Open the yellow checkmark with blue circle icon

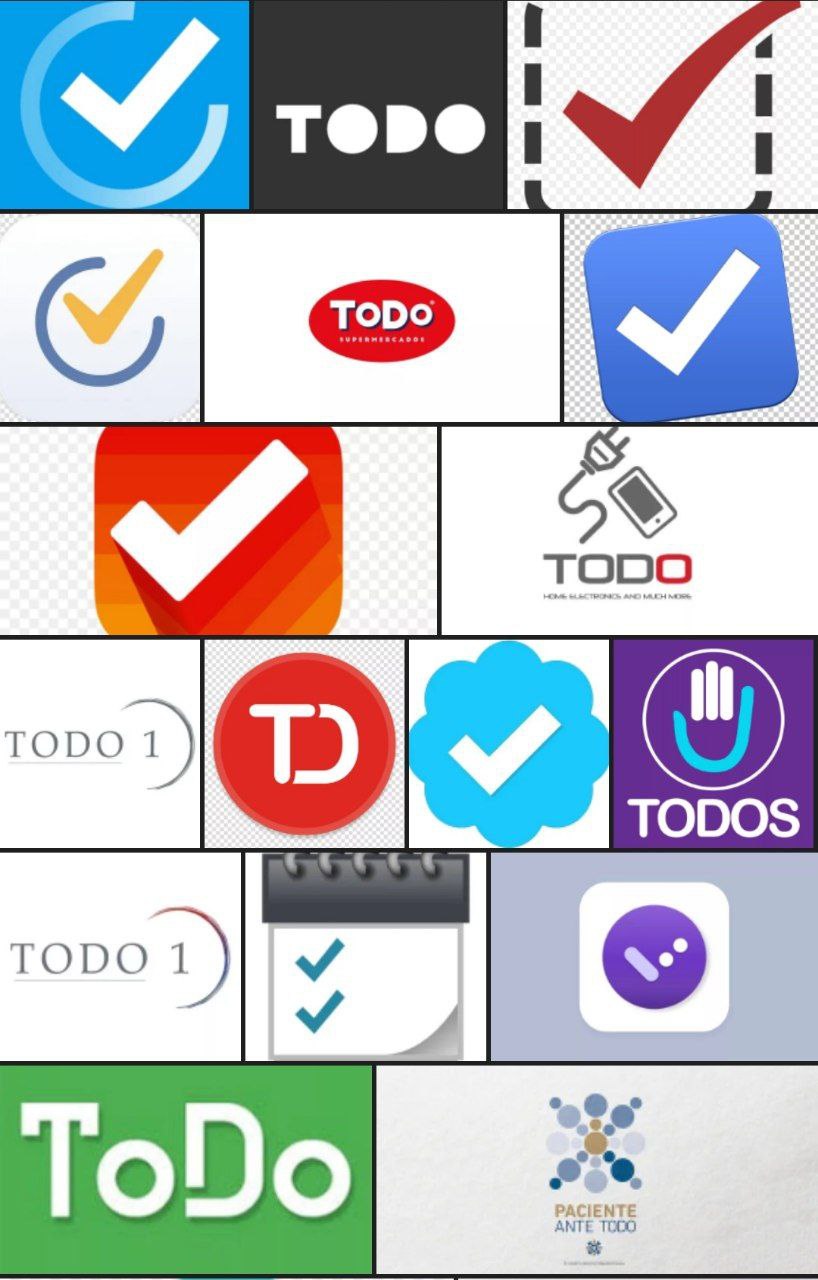pos(100,317)
